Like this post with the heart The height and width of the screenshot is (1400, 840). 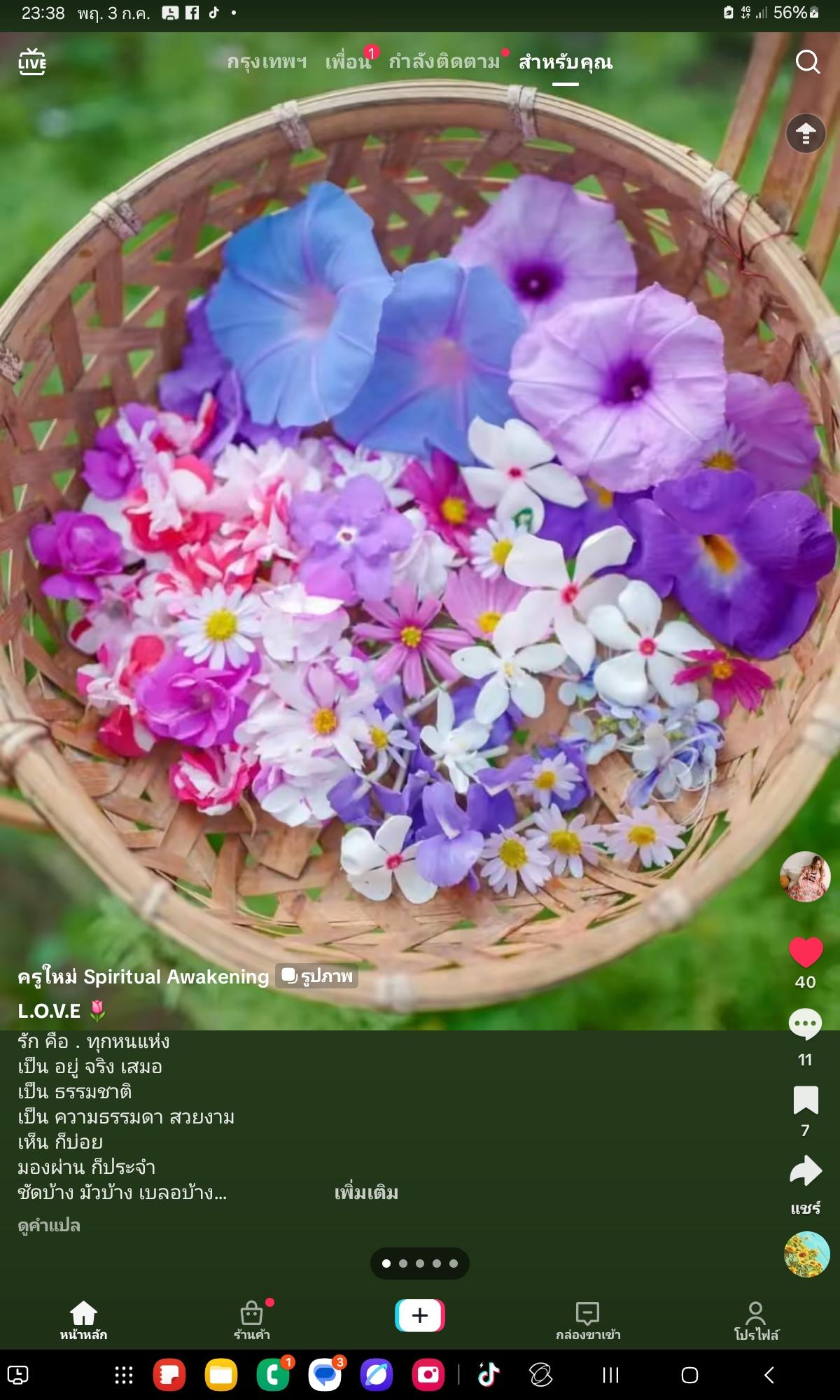pos(805,953)
